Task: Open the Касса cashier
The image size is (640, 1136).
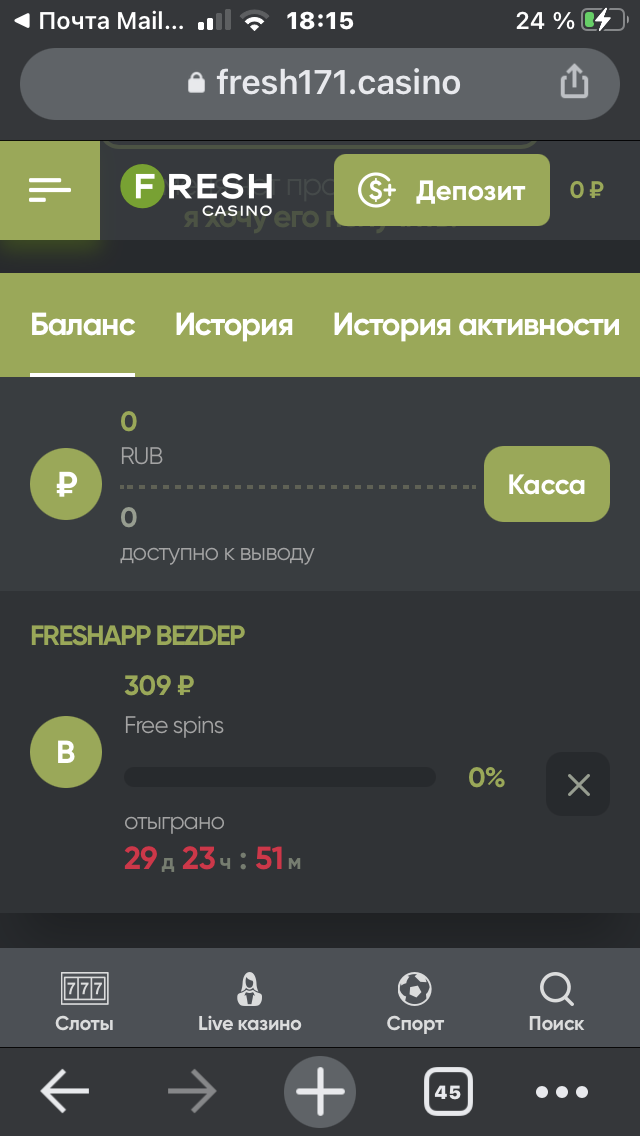Action: [546, 484]
